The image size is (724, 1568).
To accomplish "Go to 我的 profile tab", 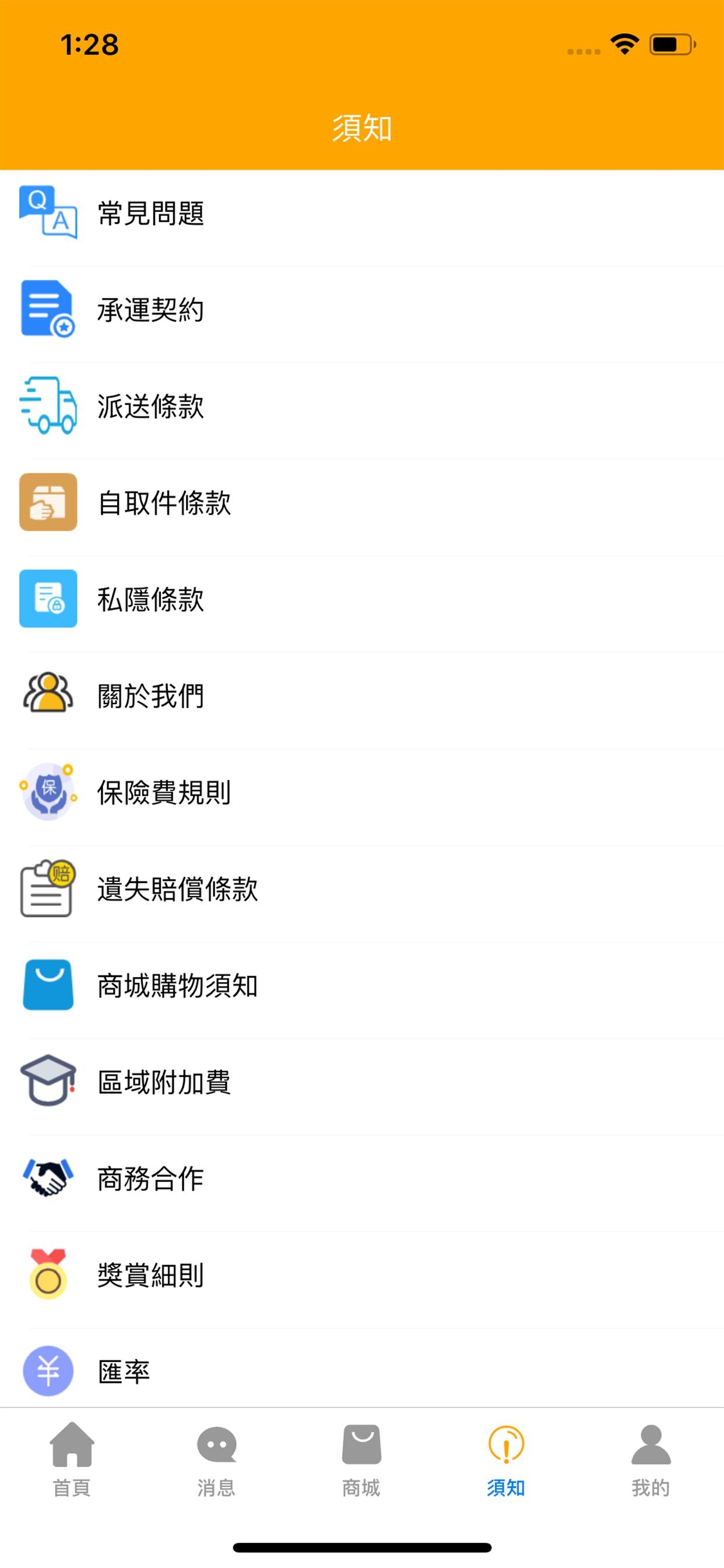I will pyautogui.click(x=651, y=1459).
